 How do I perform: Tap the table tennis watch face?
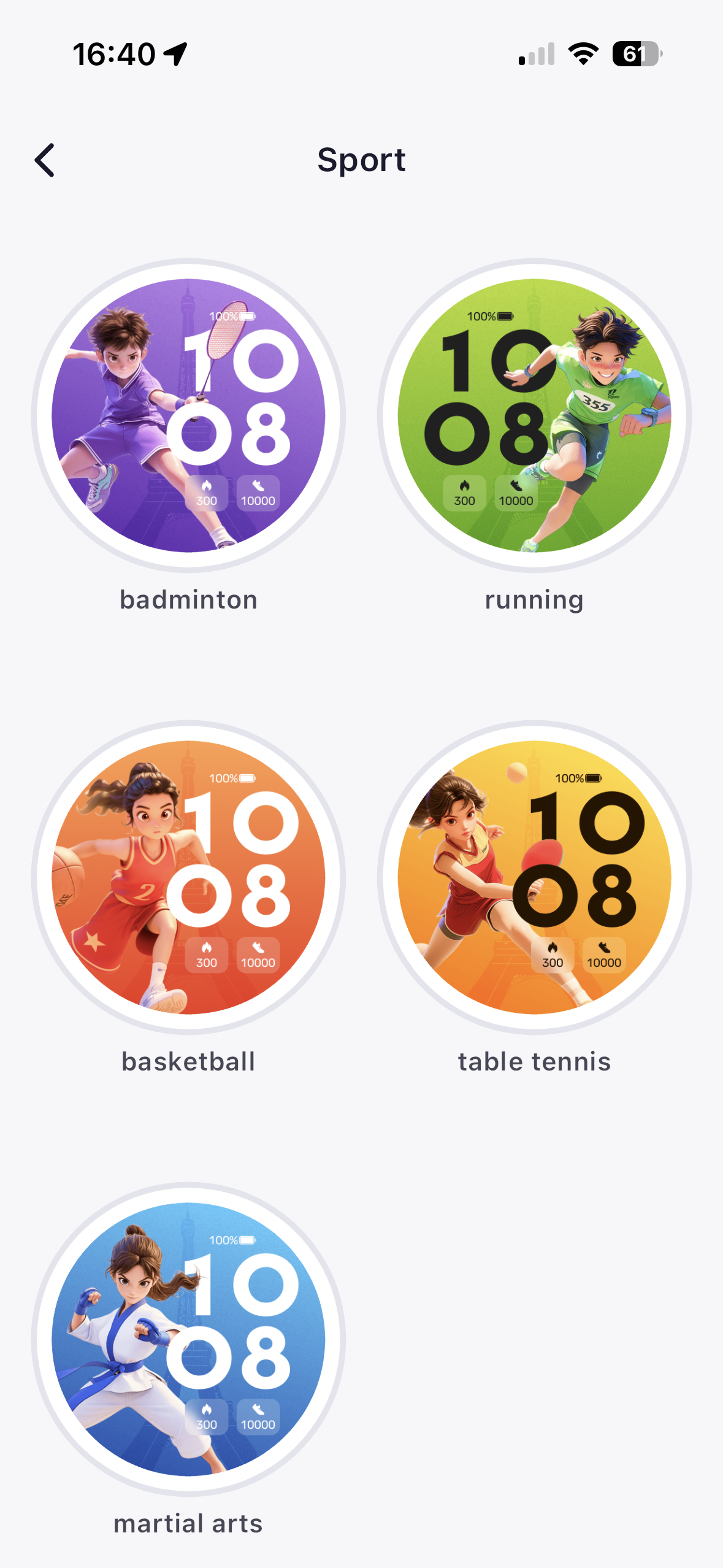(x=534, y=877)
